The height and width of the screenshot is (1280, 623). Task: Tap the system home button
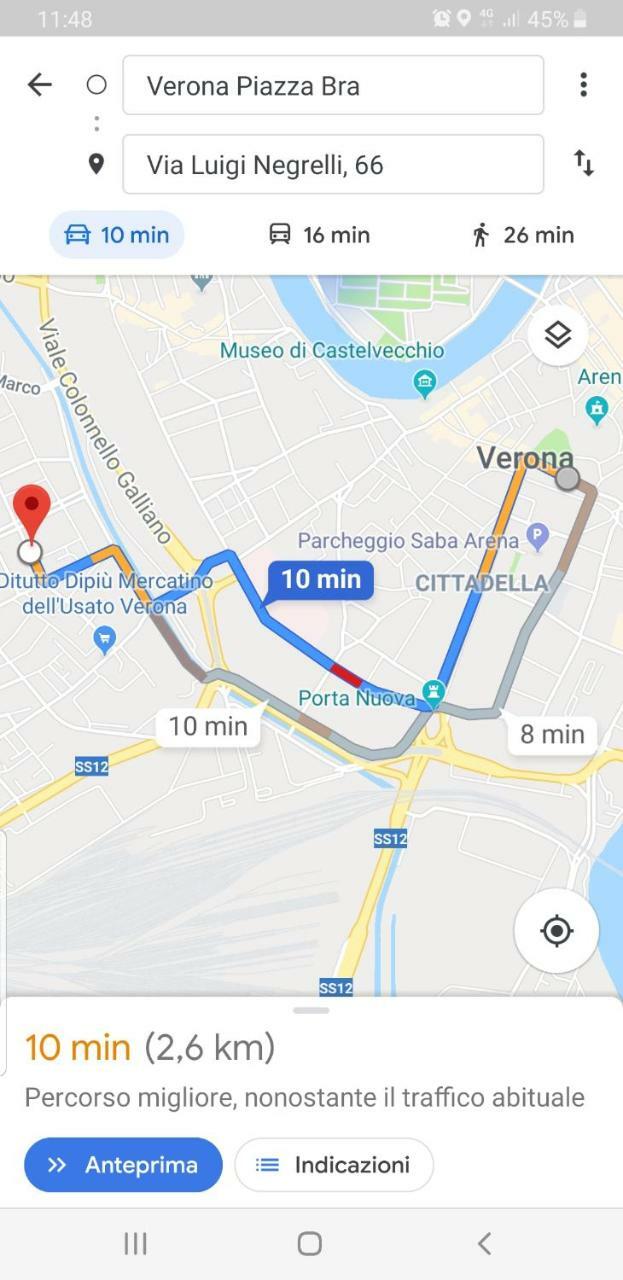[x=310, y=1243]
